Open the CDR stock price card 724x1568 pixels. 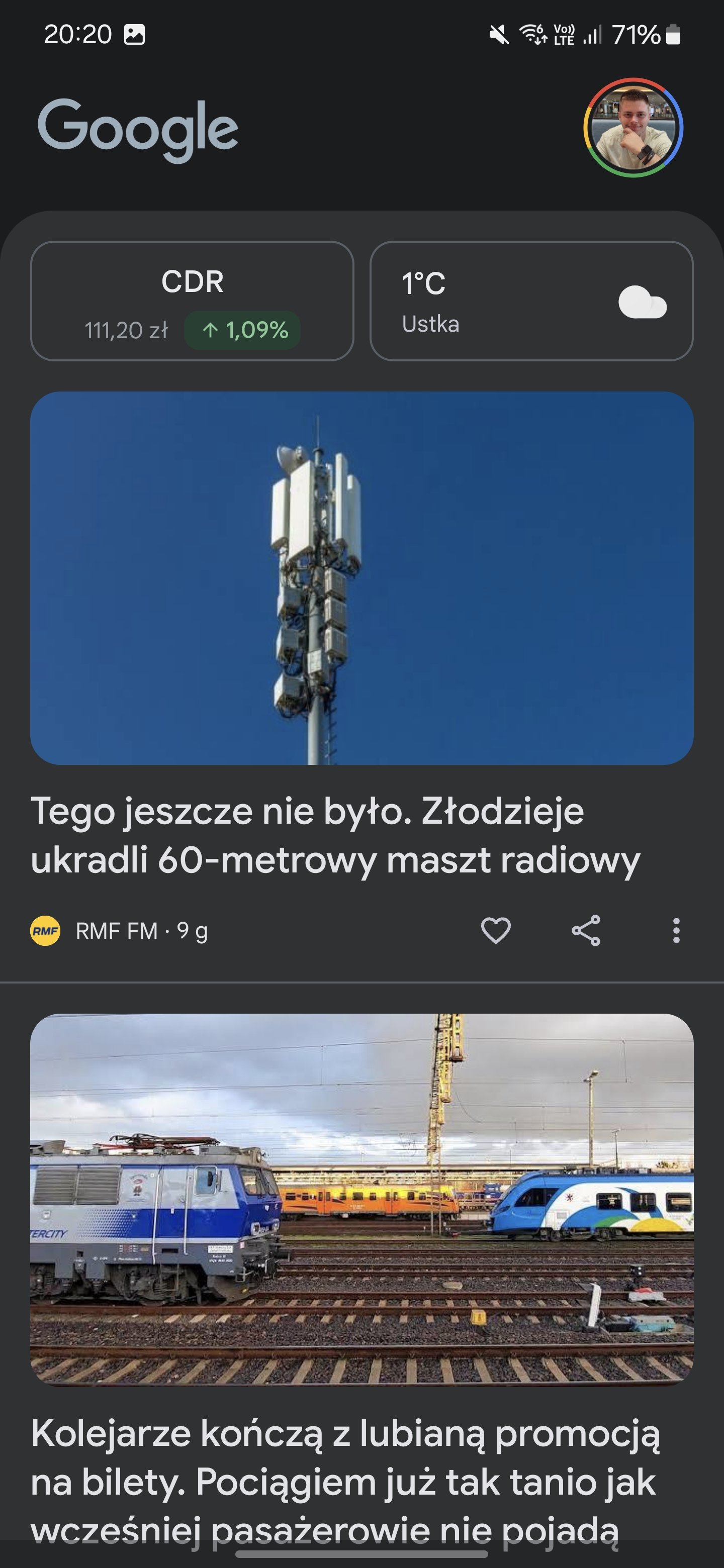[x=193, y=302]
